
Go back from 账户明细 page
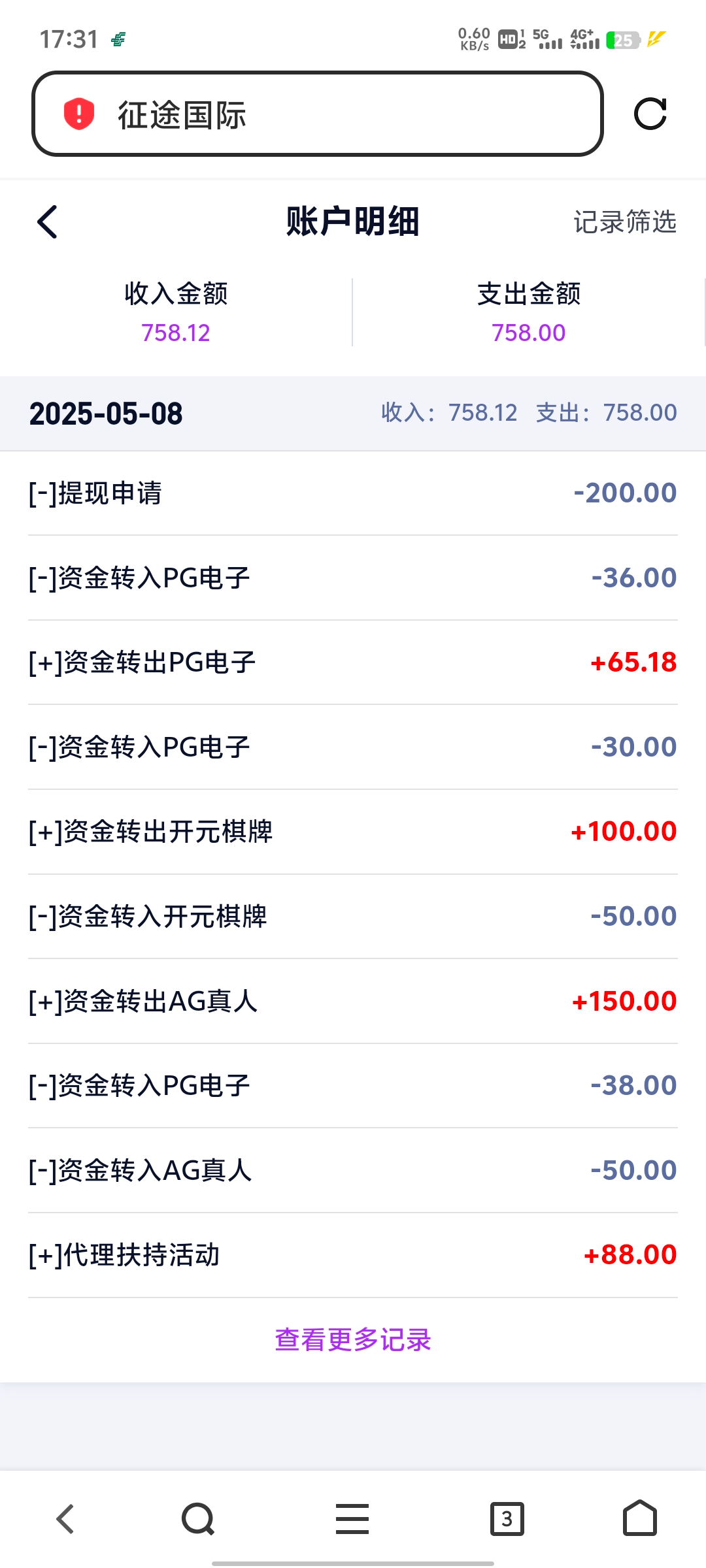click(48, 222)
